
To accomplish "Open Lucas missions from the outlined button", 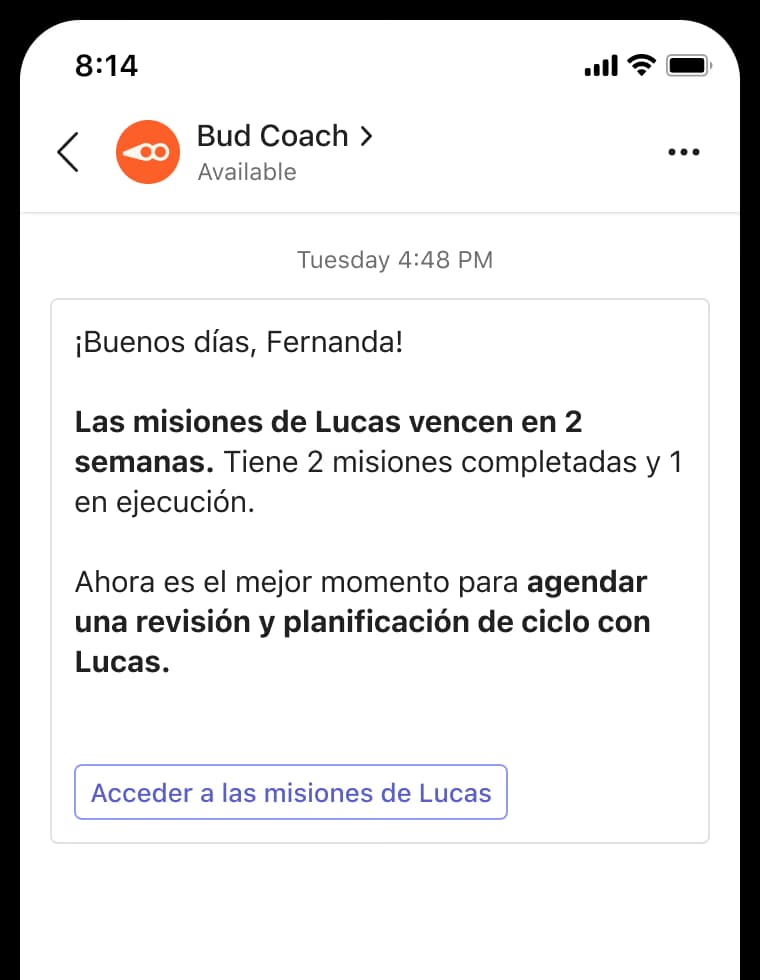I will 291,792.
